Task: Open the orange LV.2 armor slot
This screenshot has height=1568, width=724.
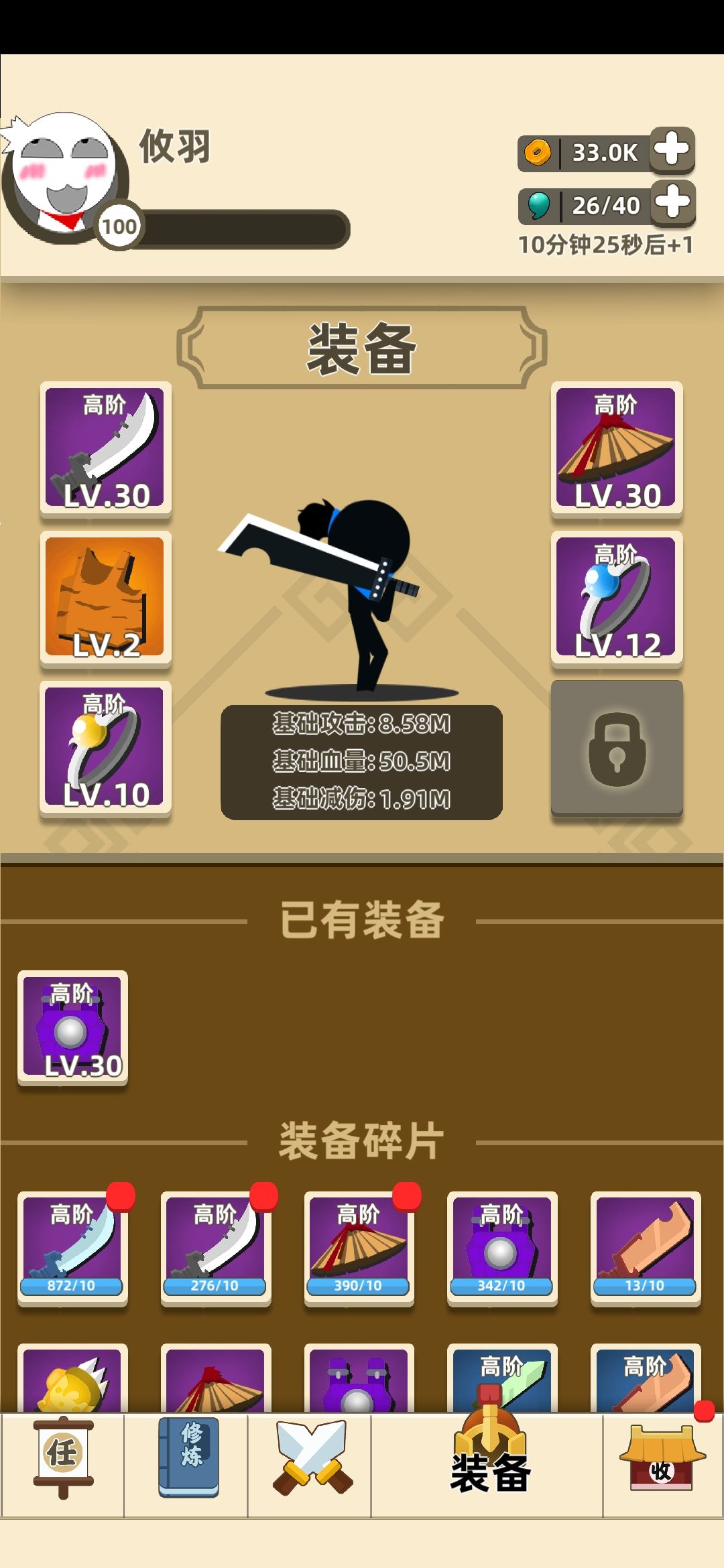Action: point(105,598)
